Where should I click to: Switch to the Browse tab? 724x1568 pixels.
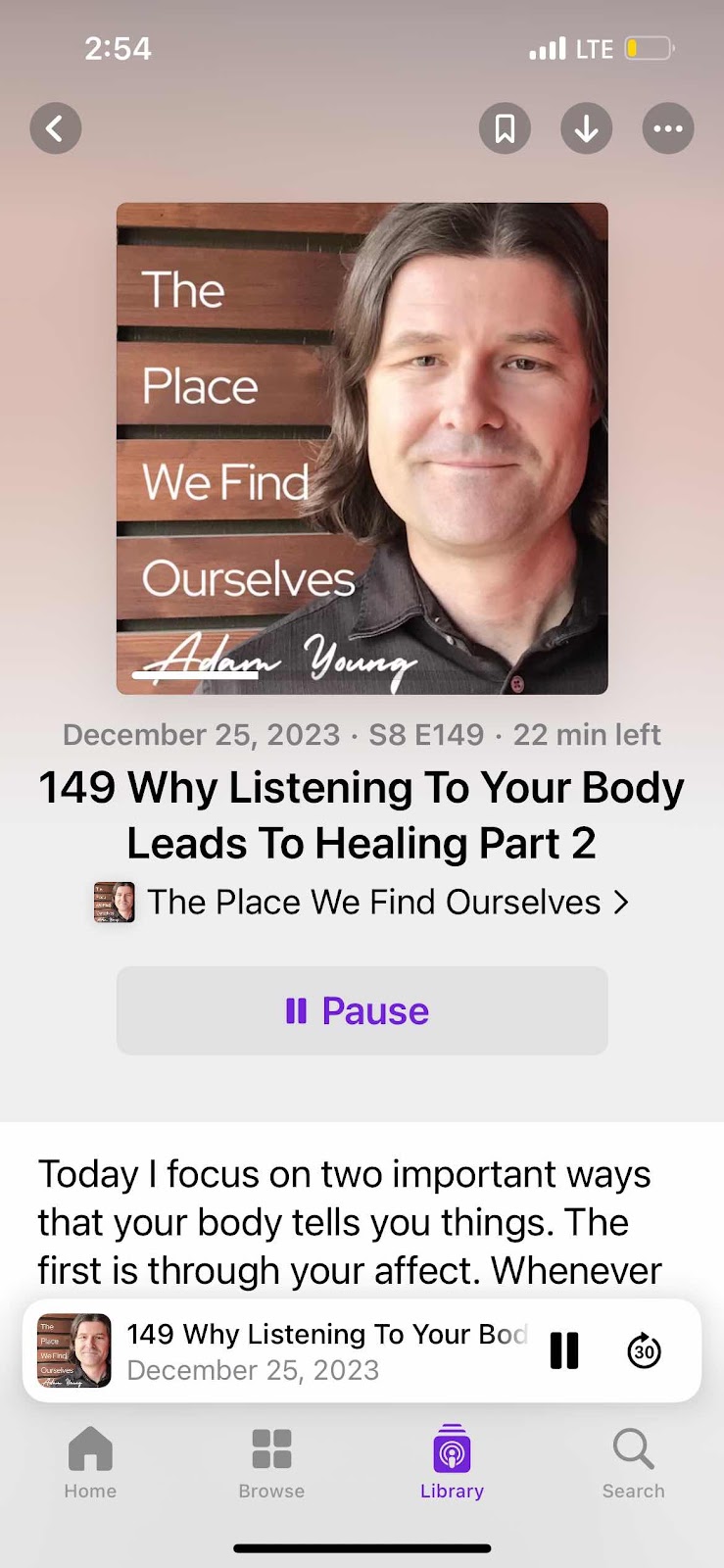point(271,1462)
